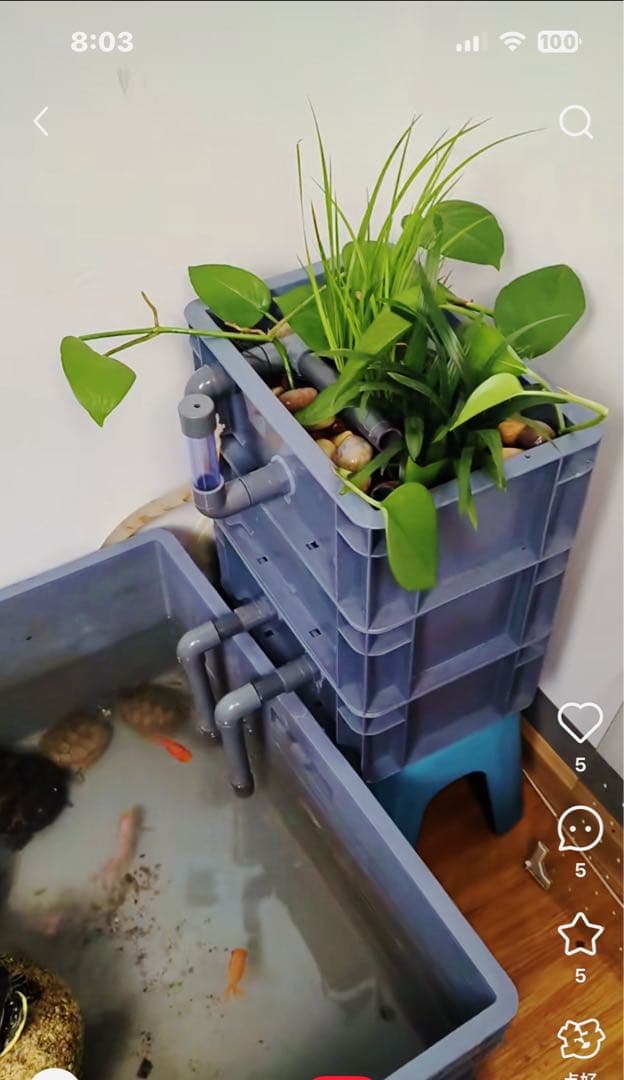Go back using the top-left arrow
The height and width of the screenshot is (1080, 624).
41,122
